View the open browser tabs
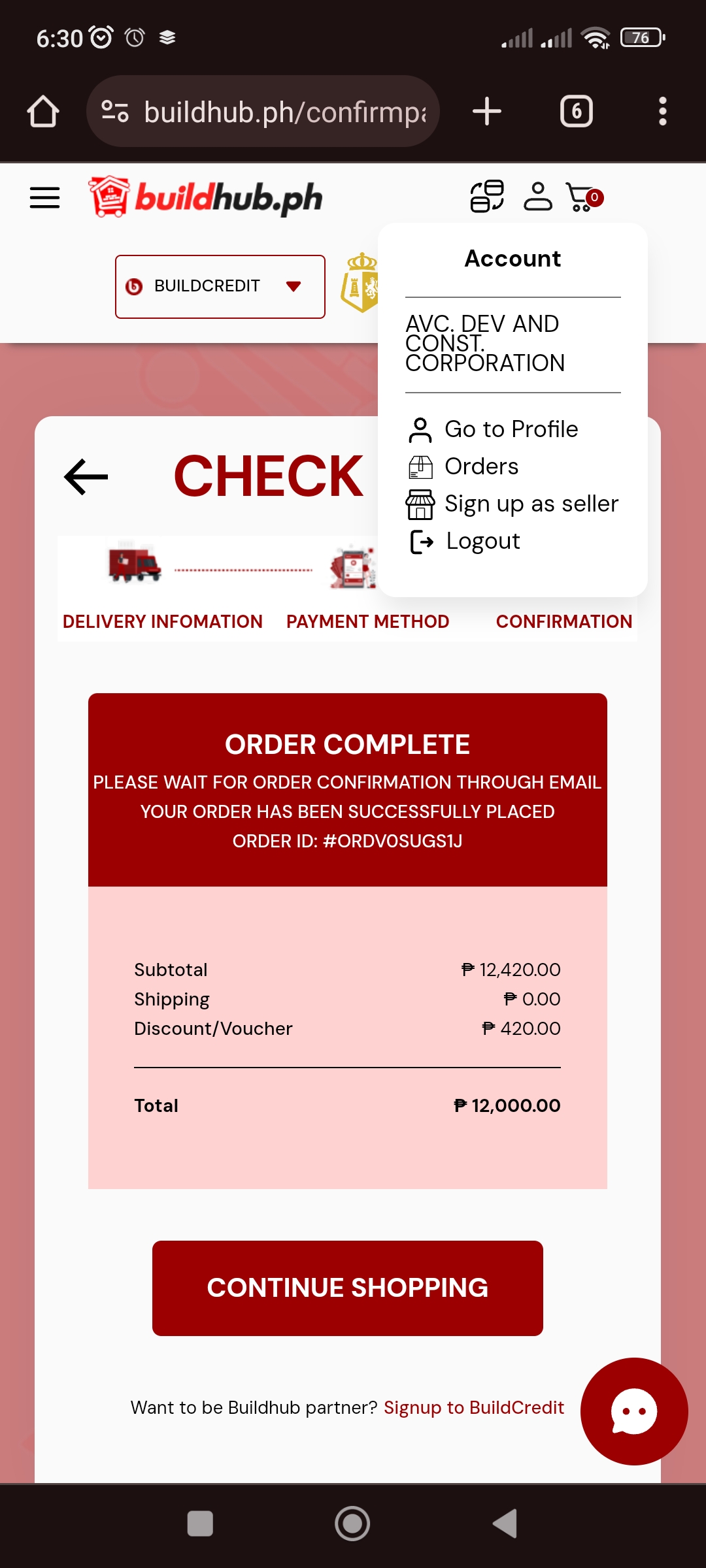The image size is (706, 1568). pyautogui.click(x=576, y=112)
